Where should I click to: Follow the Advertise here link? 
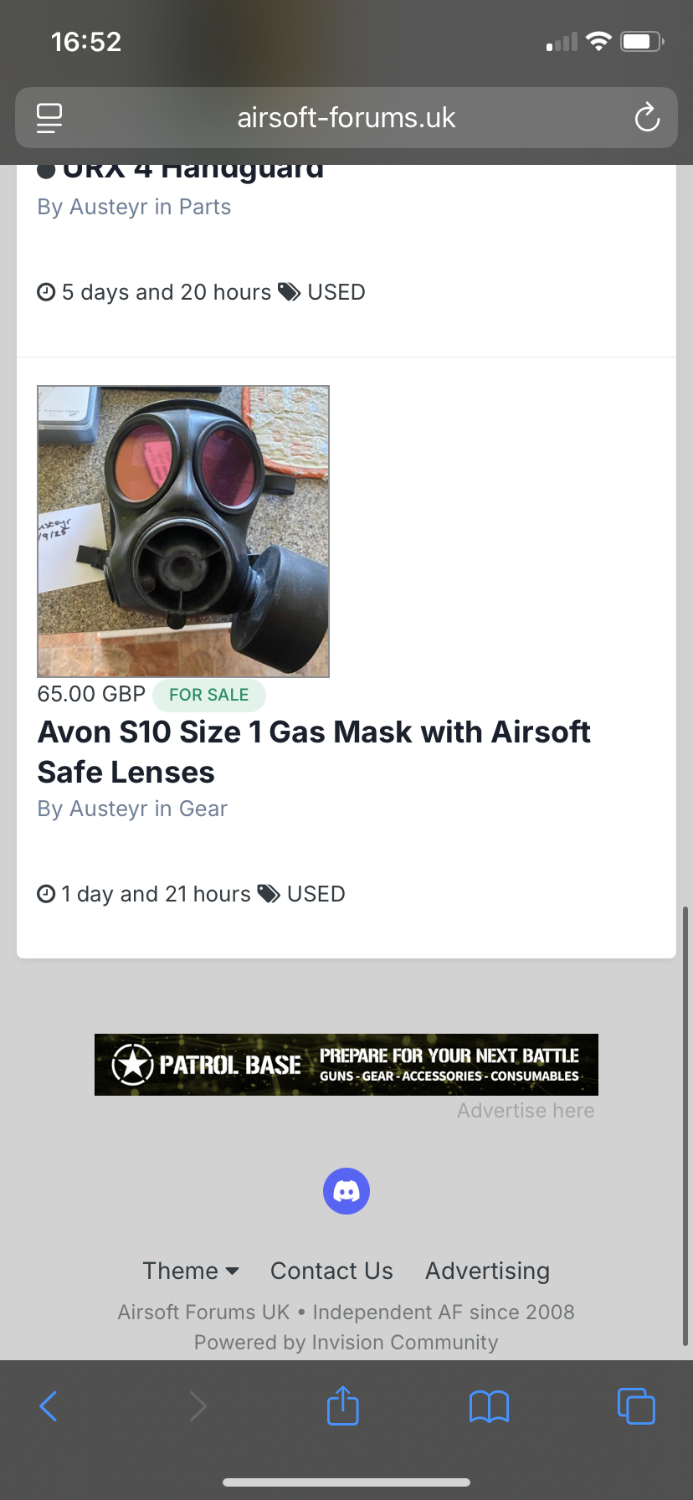coord(525,1110)
